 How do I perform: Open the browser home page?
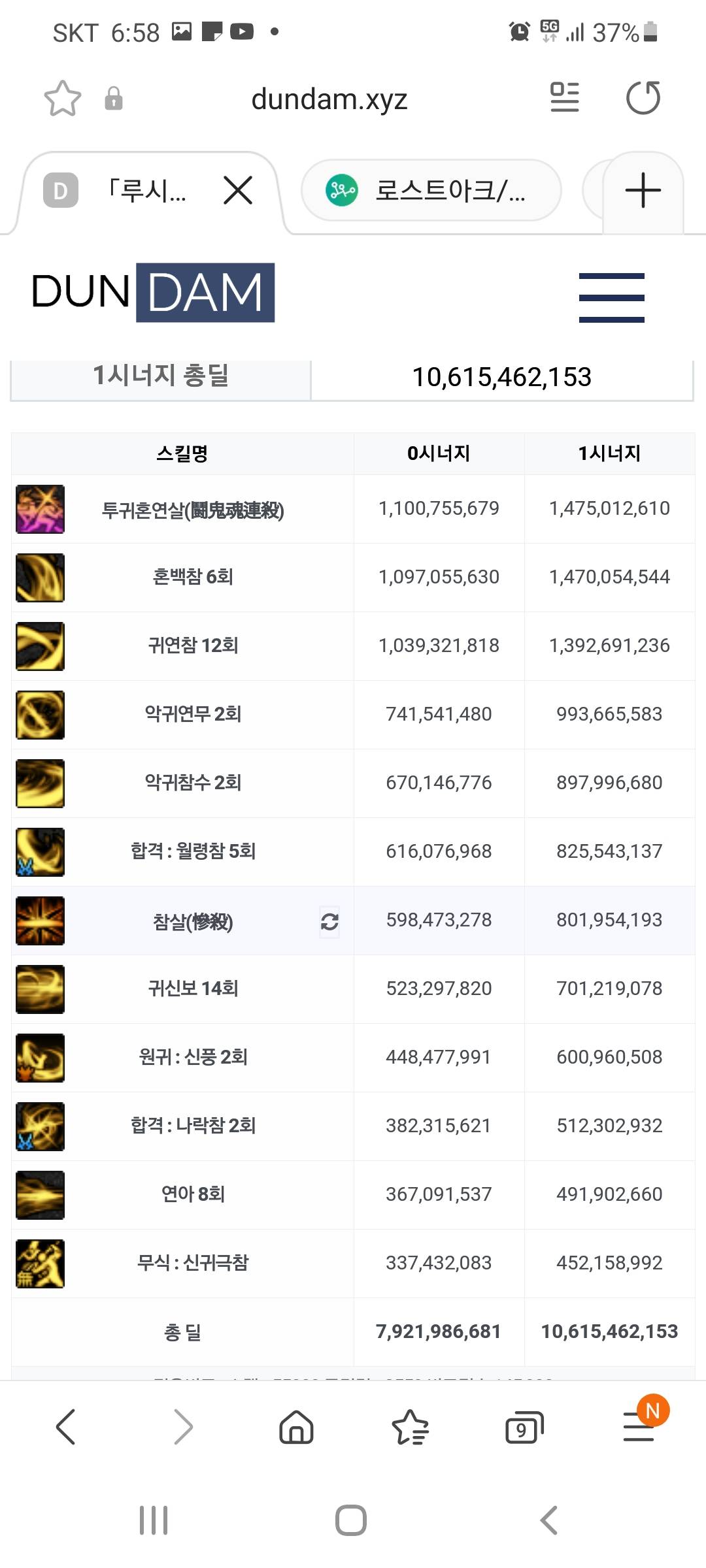296,1426
